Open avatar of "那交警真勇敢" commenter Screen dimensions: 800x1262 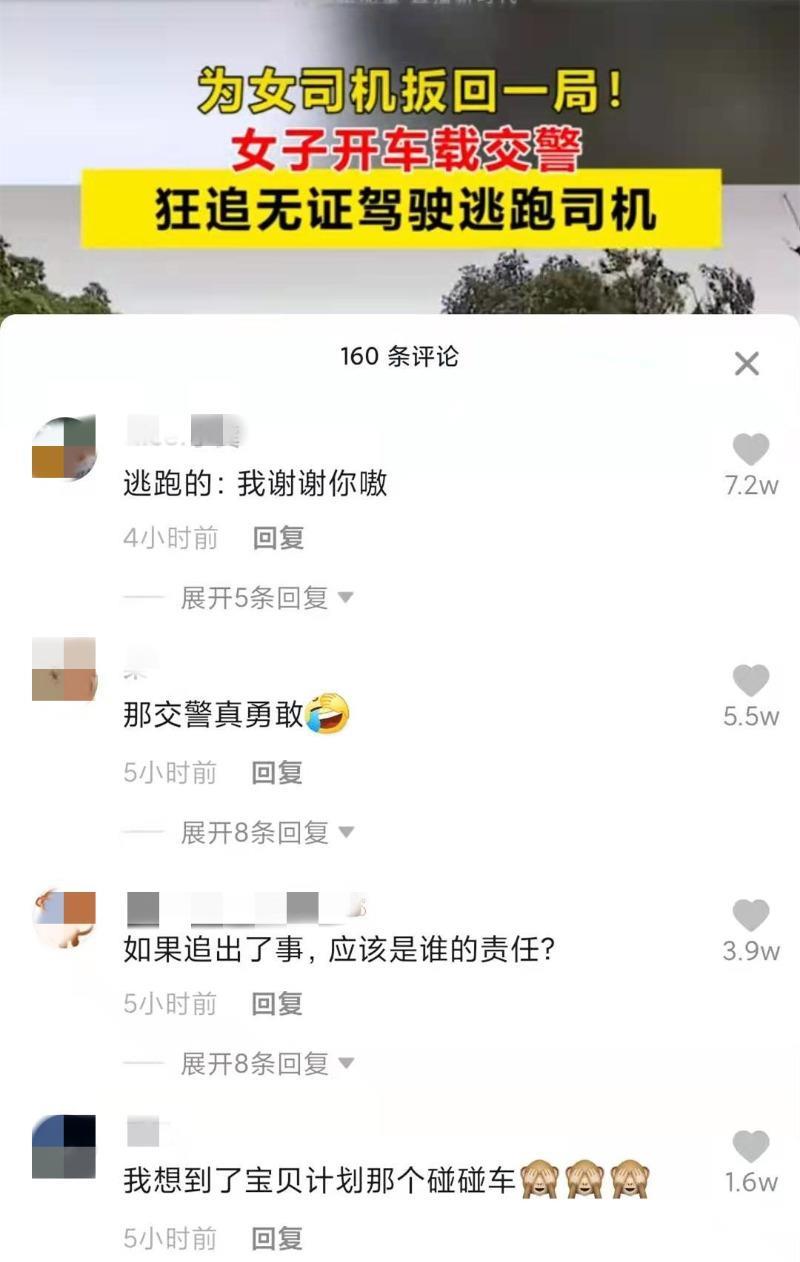[x=64, y=669]
